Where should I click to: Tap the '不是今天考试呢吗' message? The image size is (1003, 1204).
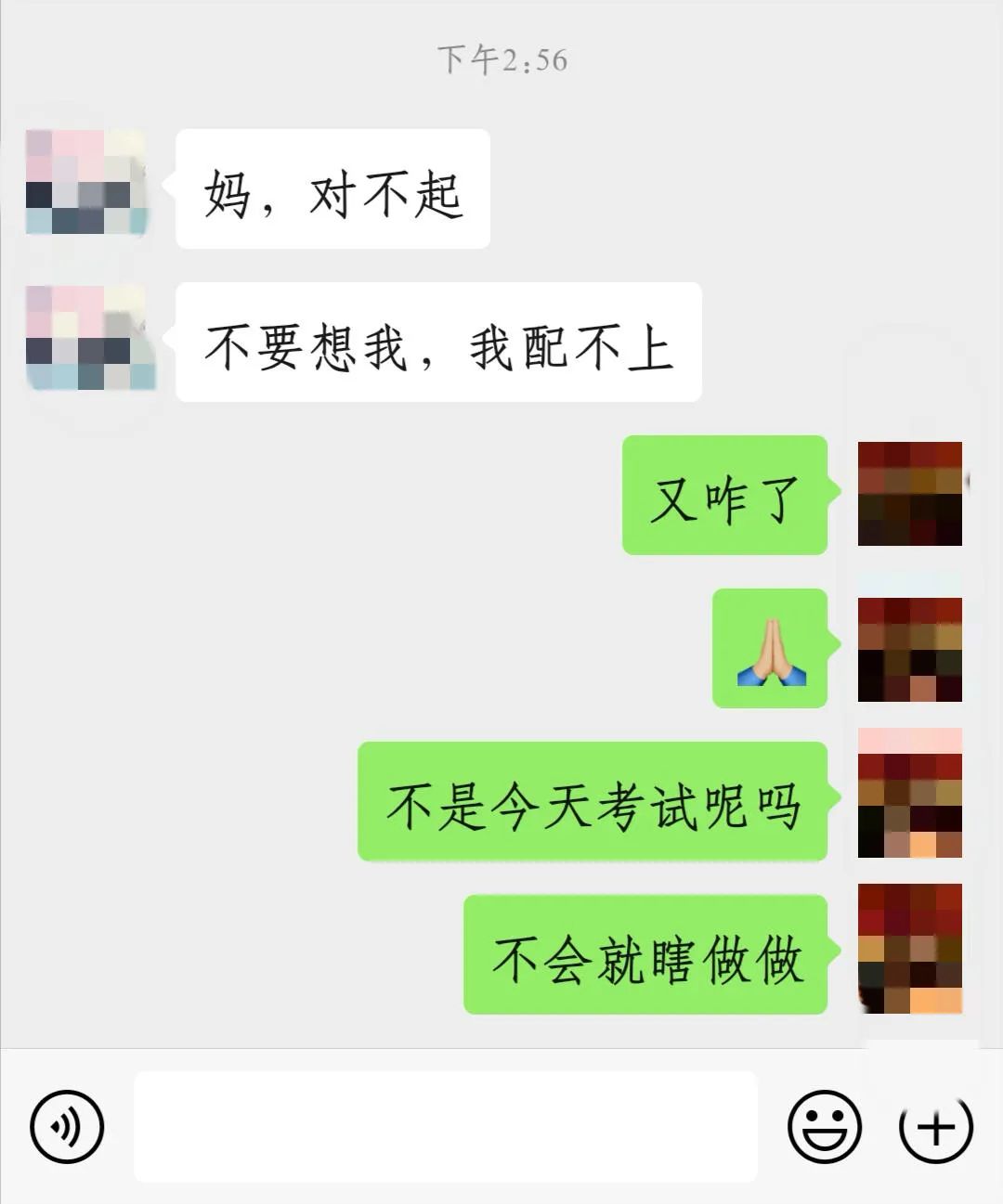pyautogui.click(x=592, y=803)
